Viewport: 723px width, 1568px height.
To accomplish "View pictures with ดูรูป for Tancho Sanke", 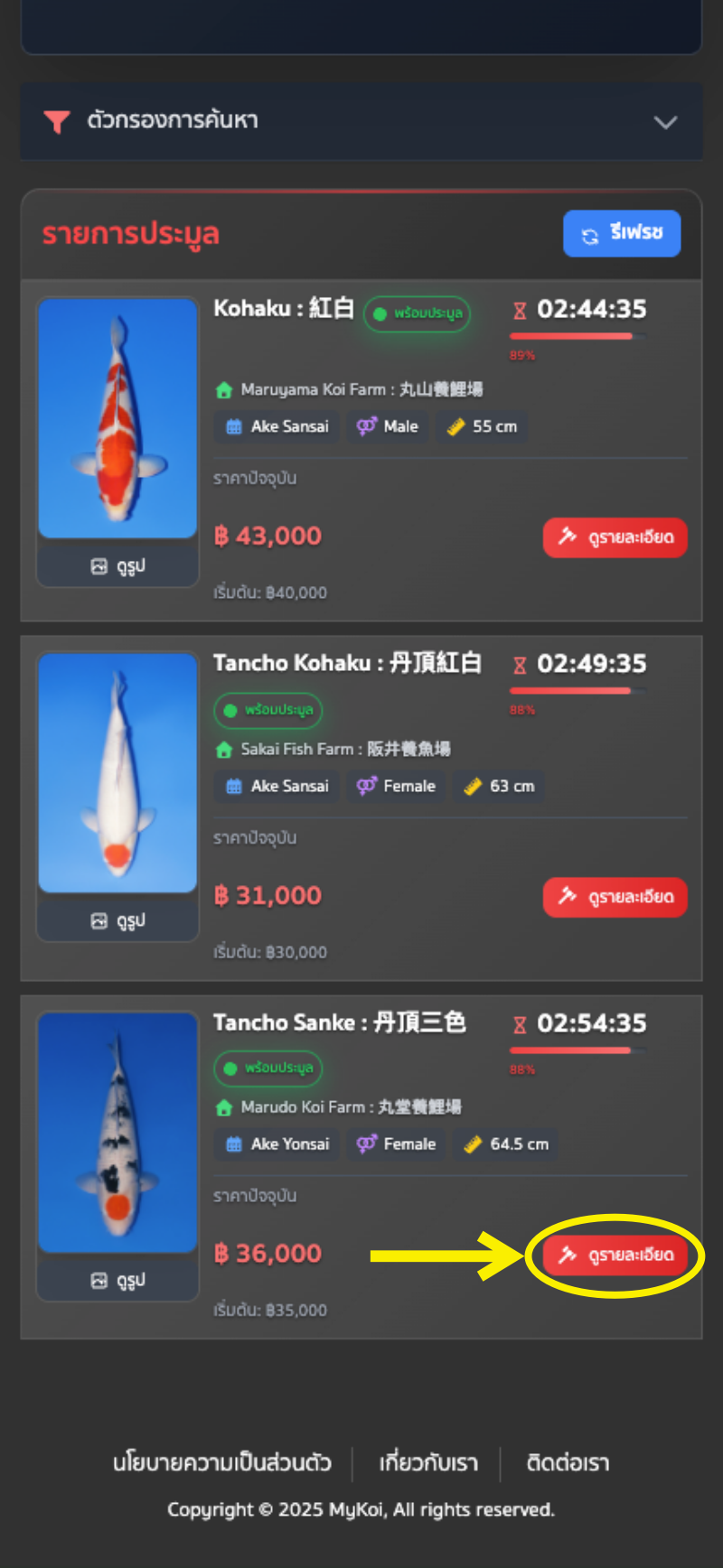I will point(117,1280).
